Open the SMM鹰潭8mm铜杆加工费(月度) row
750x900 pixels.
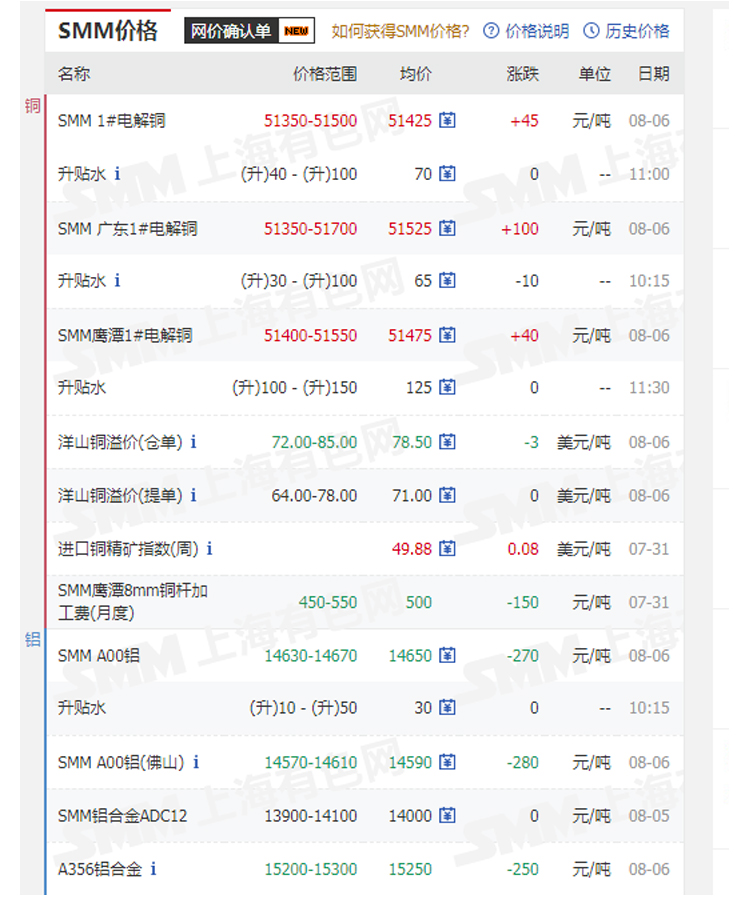pyautogui.click(x=133, y=602)
